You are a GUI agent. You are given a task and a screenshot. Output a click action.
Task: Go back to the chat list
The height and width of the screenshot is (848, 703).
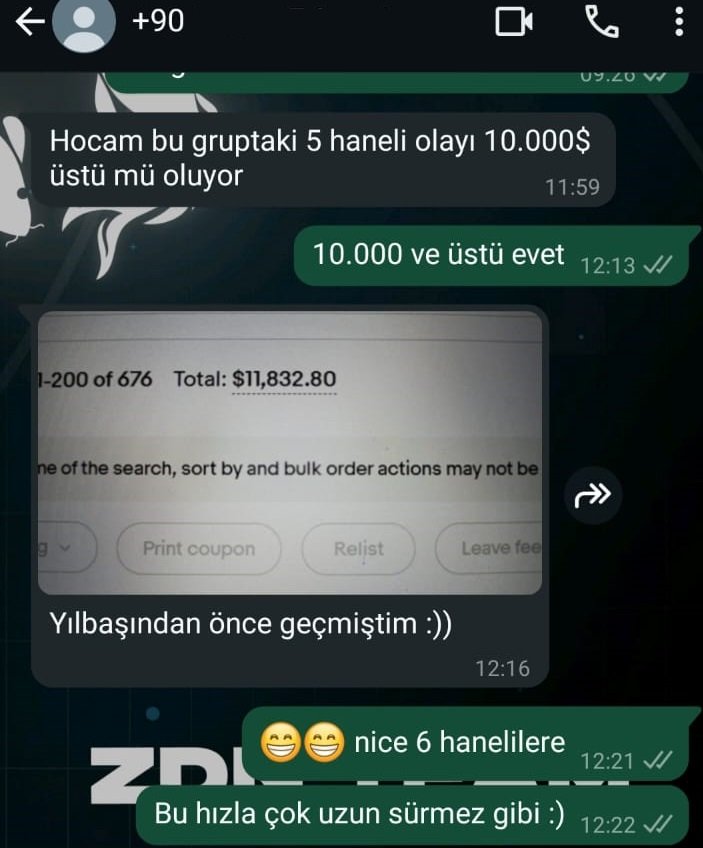29,23
